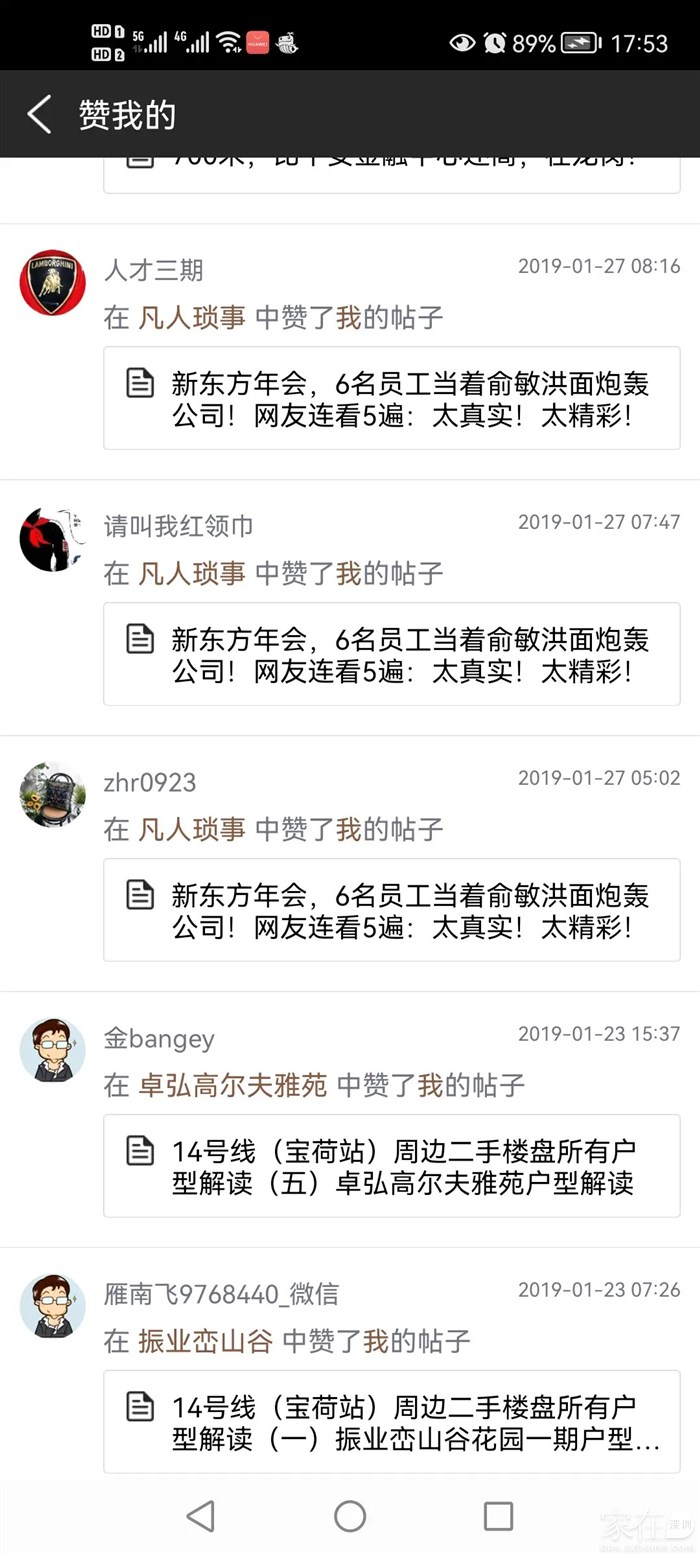Tap zhr0923's avatar
Viewport: 700px width, 1555px height.
click(52, 795)
